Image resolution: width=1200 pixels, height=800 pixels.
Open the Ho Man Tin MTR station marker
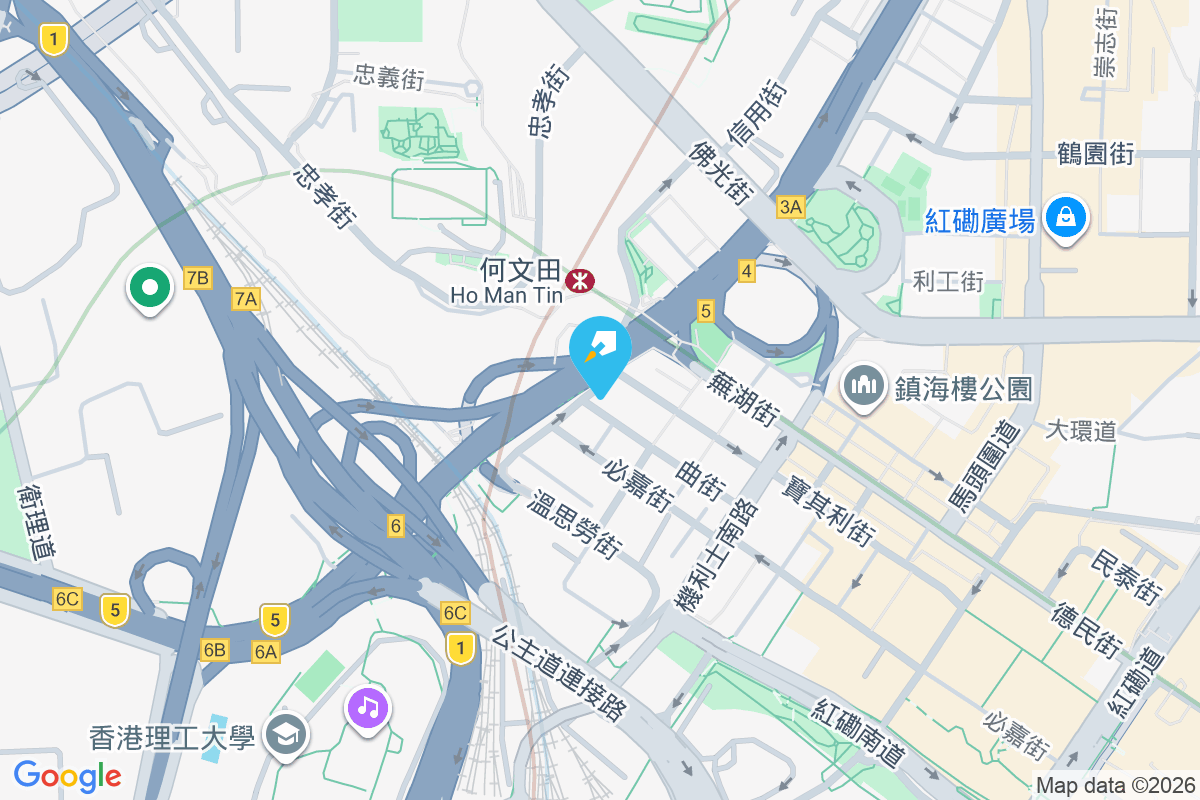(x=579, y=281)
